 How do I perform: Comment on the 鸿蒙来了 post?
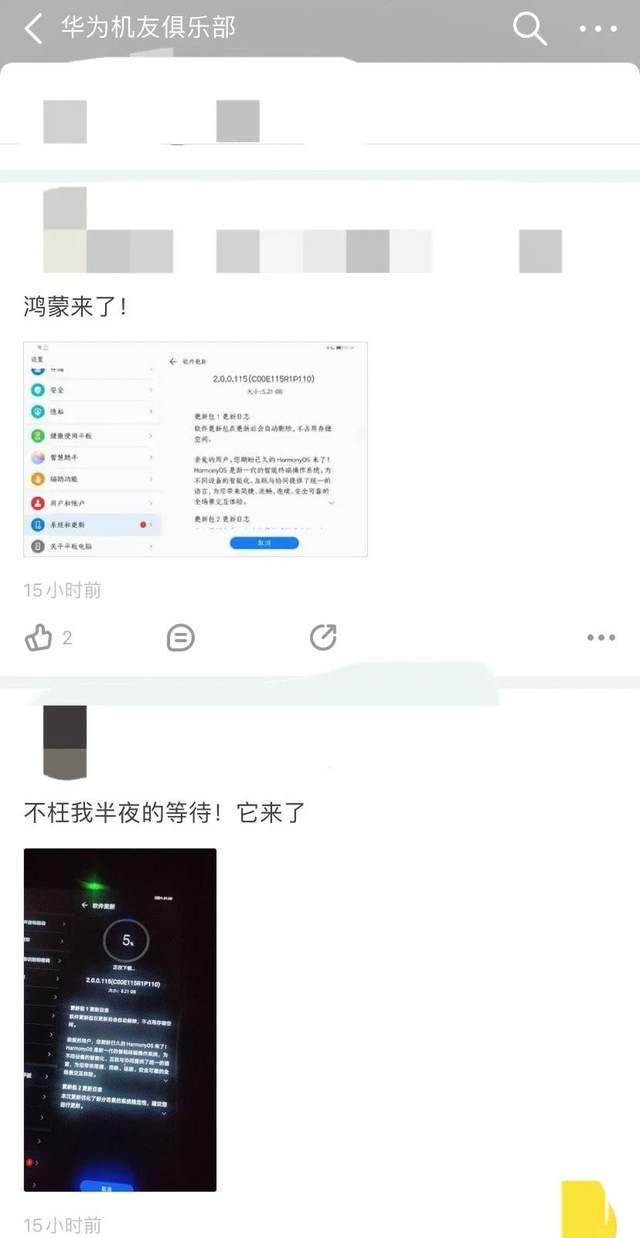point(180,637)
